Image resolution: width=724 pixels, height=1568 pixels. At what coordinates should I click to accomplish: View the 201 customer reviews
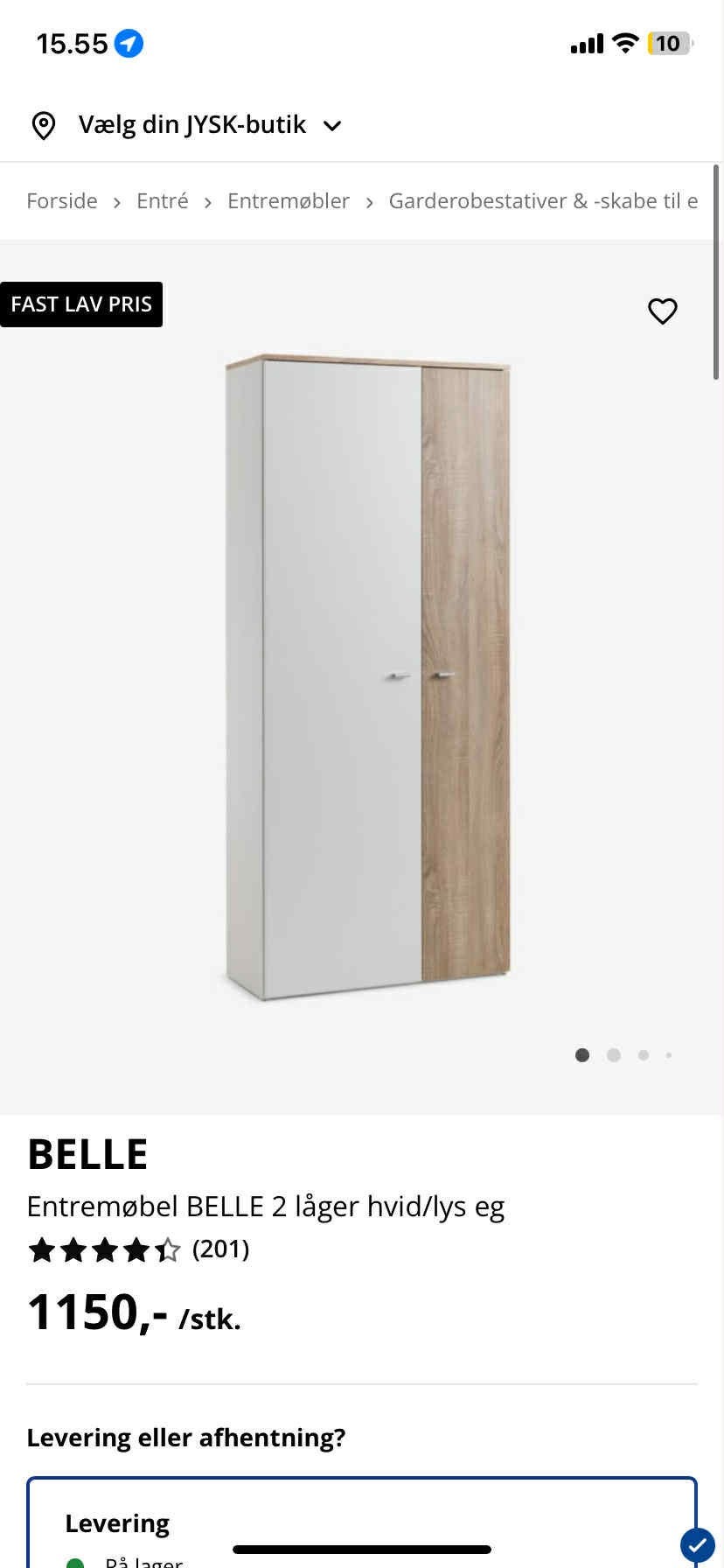(x=220, y=1249)
